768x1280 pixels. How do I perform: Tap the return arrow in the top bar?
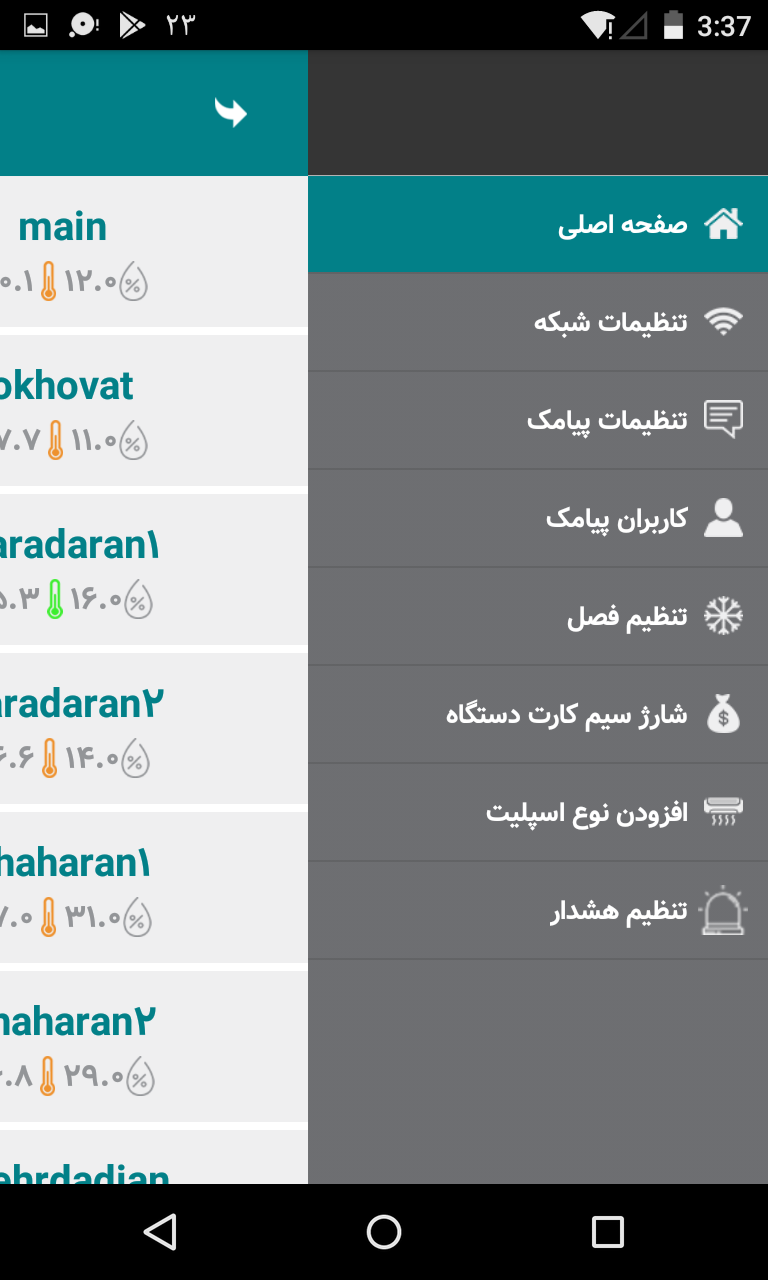tap(231, 112)
